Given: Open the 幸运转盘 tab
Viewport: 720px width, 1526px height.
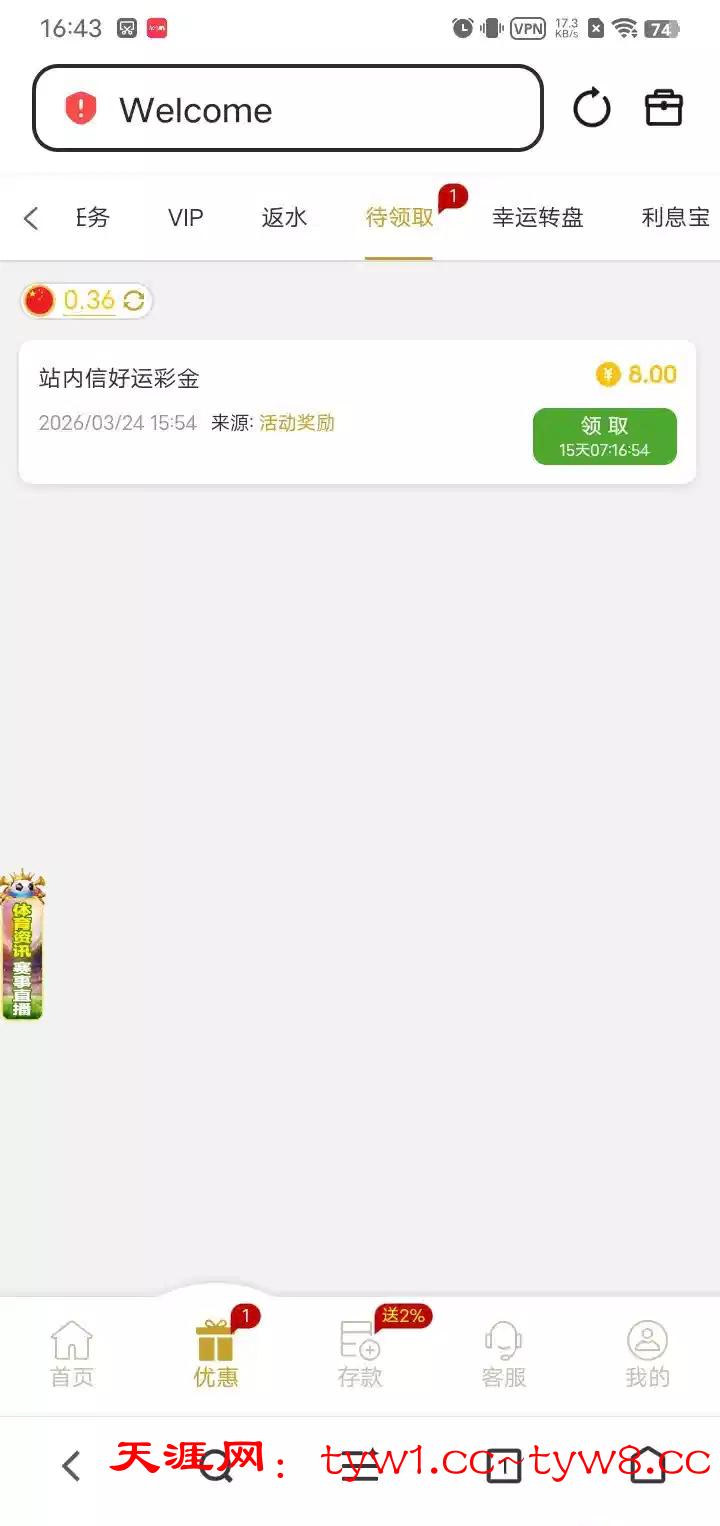Looking at the screenshot, I should (537, 217).
